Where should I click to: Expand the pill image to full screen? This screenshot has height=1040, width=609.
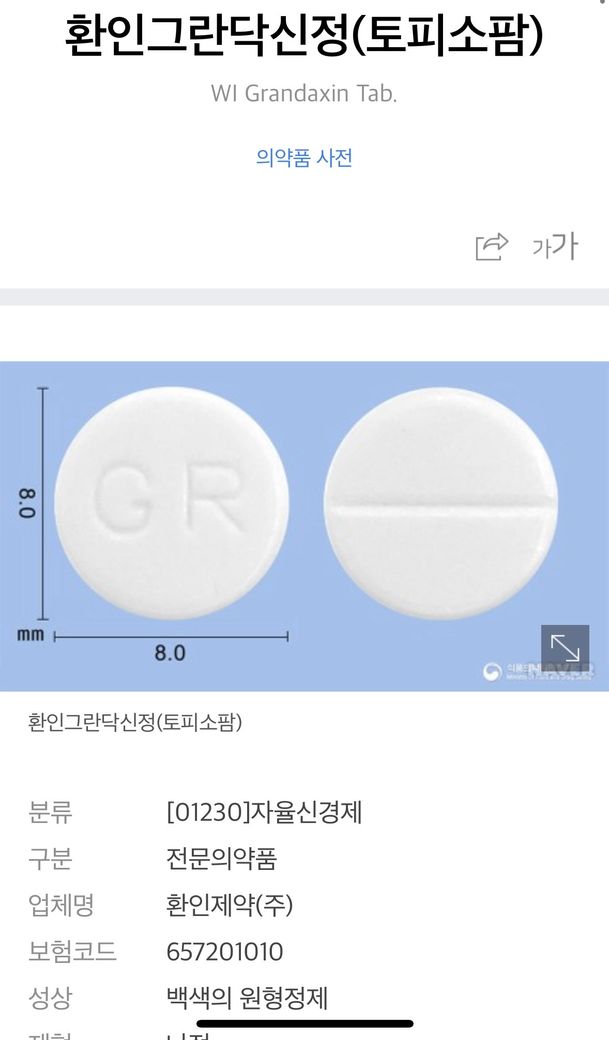coord(565,649)
